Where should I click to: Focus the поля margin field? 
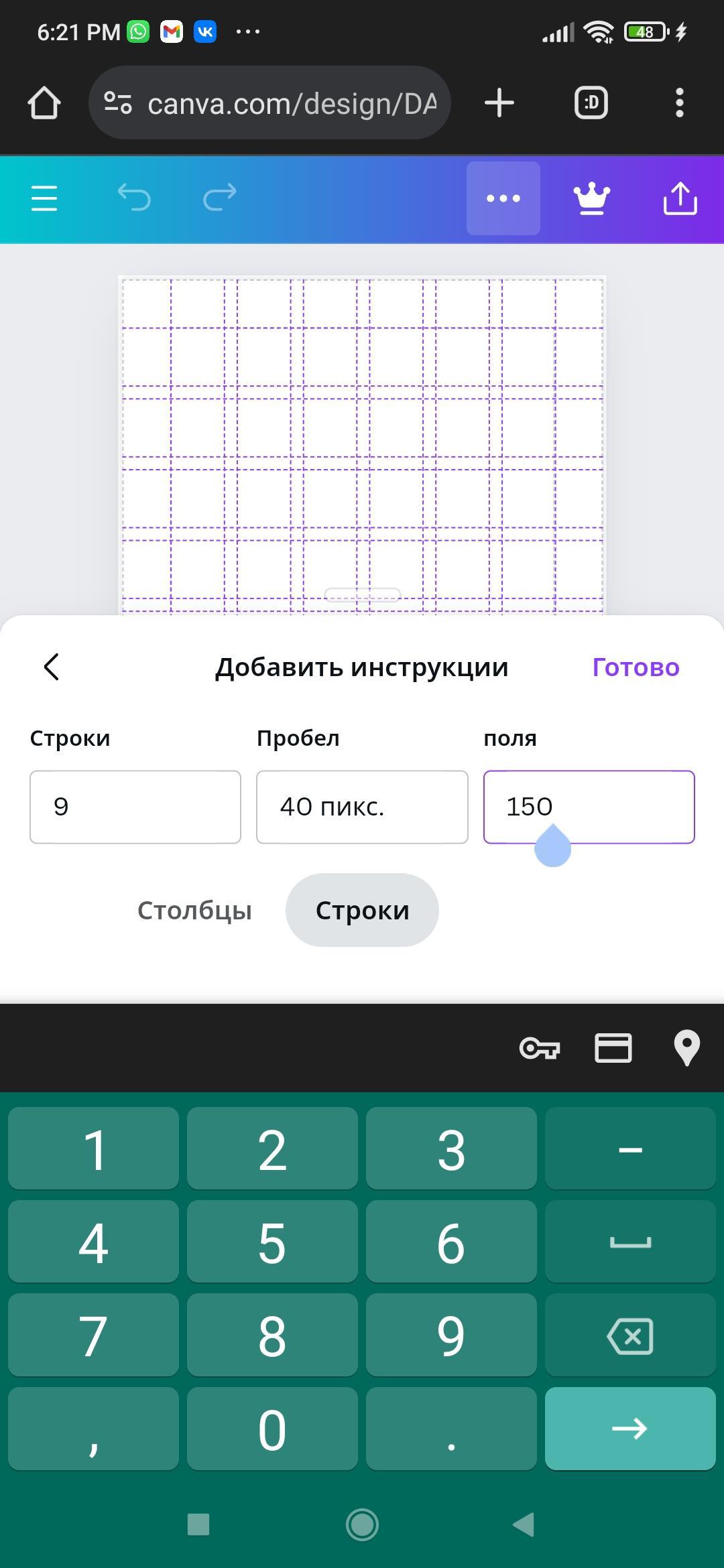589,807
